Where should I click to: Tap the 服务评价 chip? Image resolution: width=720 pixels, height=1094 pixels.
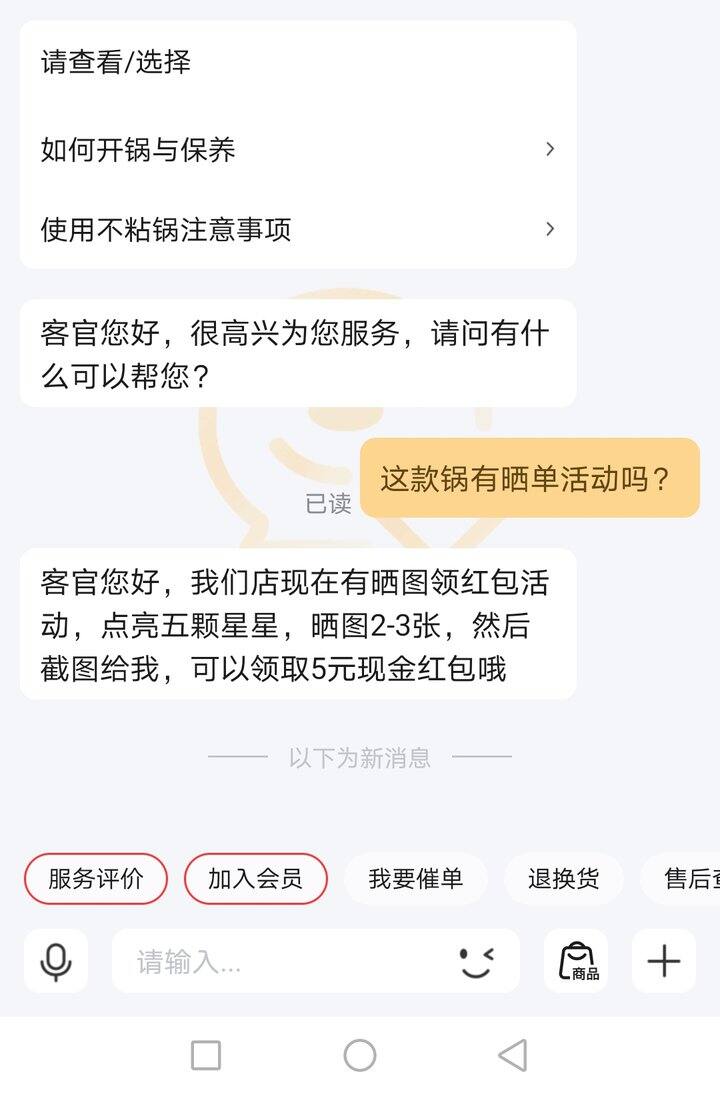pos(96,879)
